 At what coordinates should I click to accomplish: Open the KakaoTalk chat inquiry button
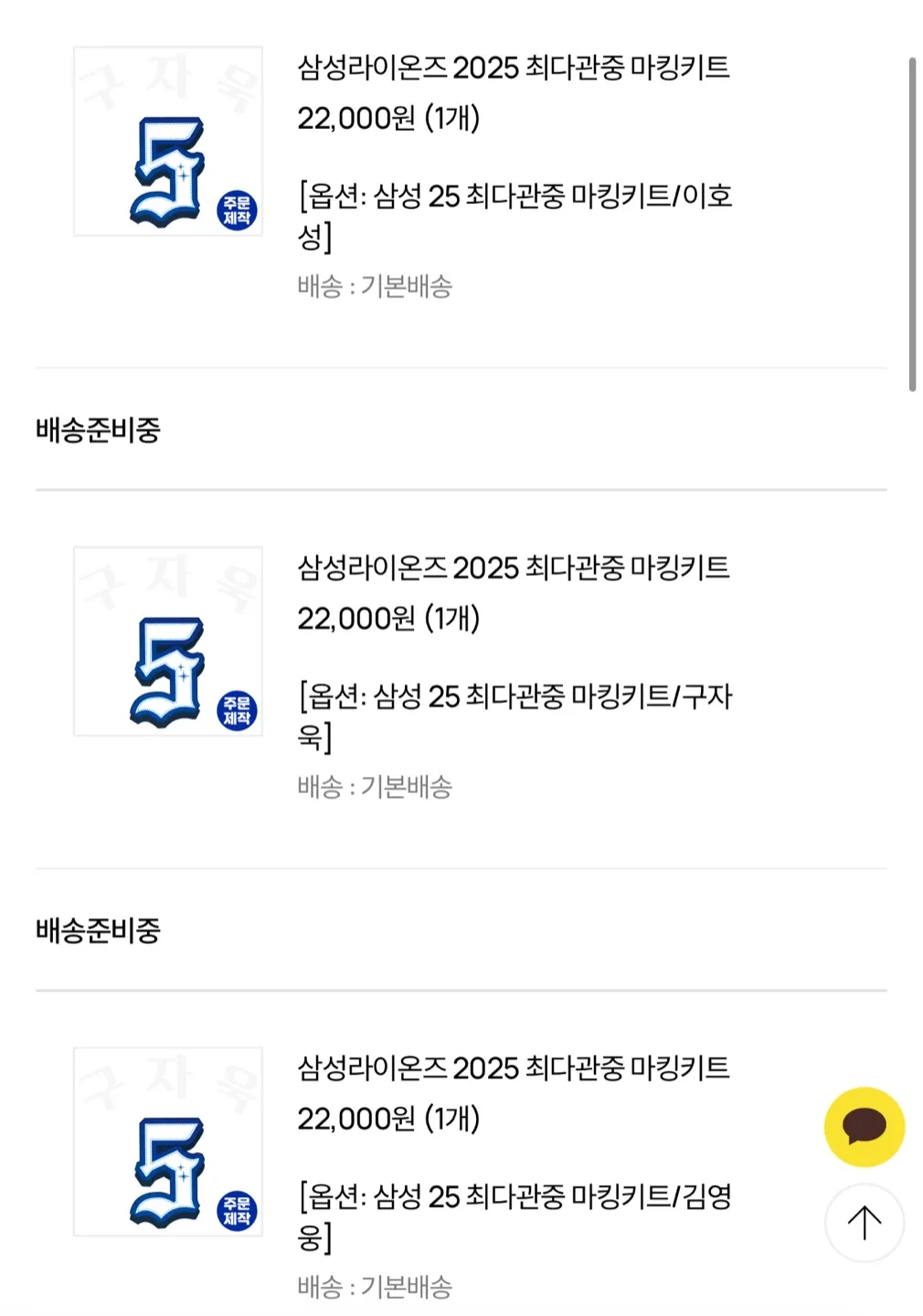[x=864, y=1126]
